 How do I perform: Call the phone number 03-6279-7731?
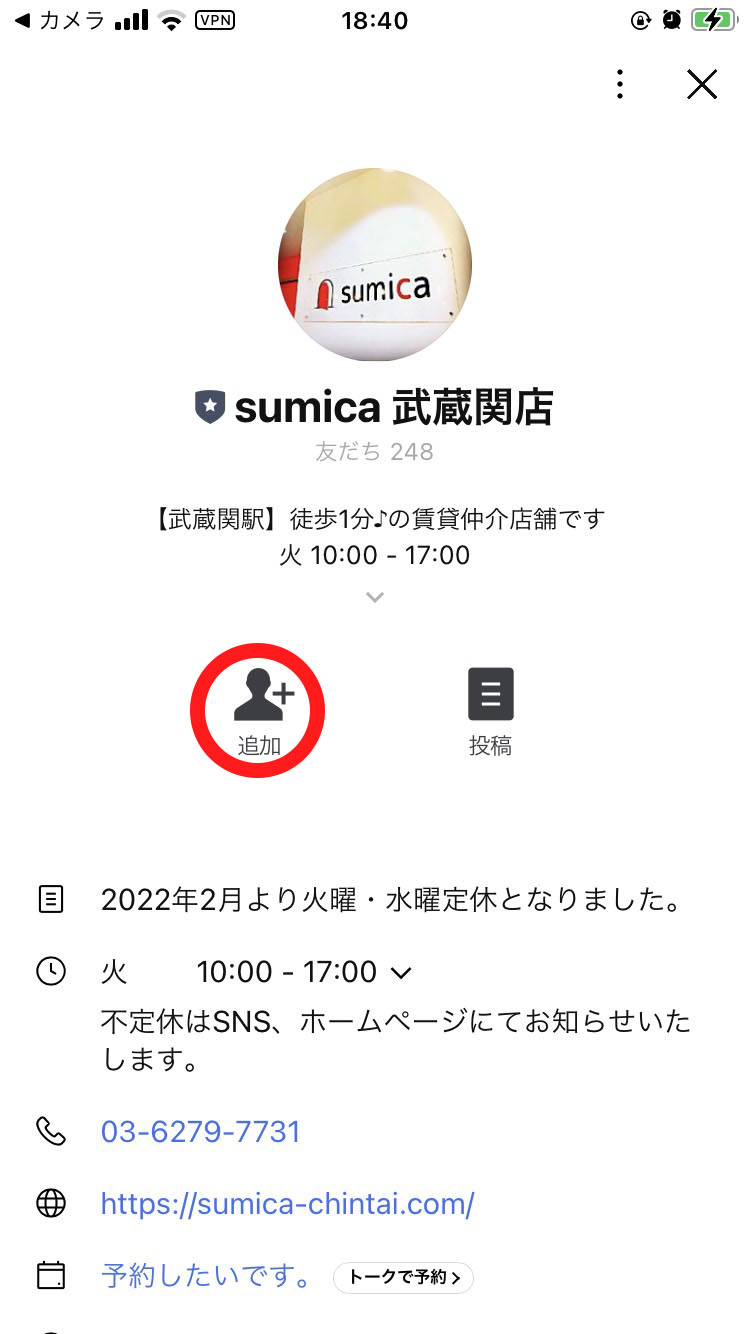[x=200, y=1131]
